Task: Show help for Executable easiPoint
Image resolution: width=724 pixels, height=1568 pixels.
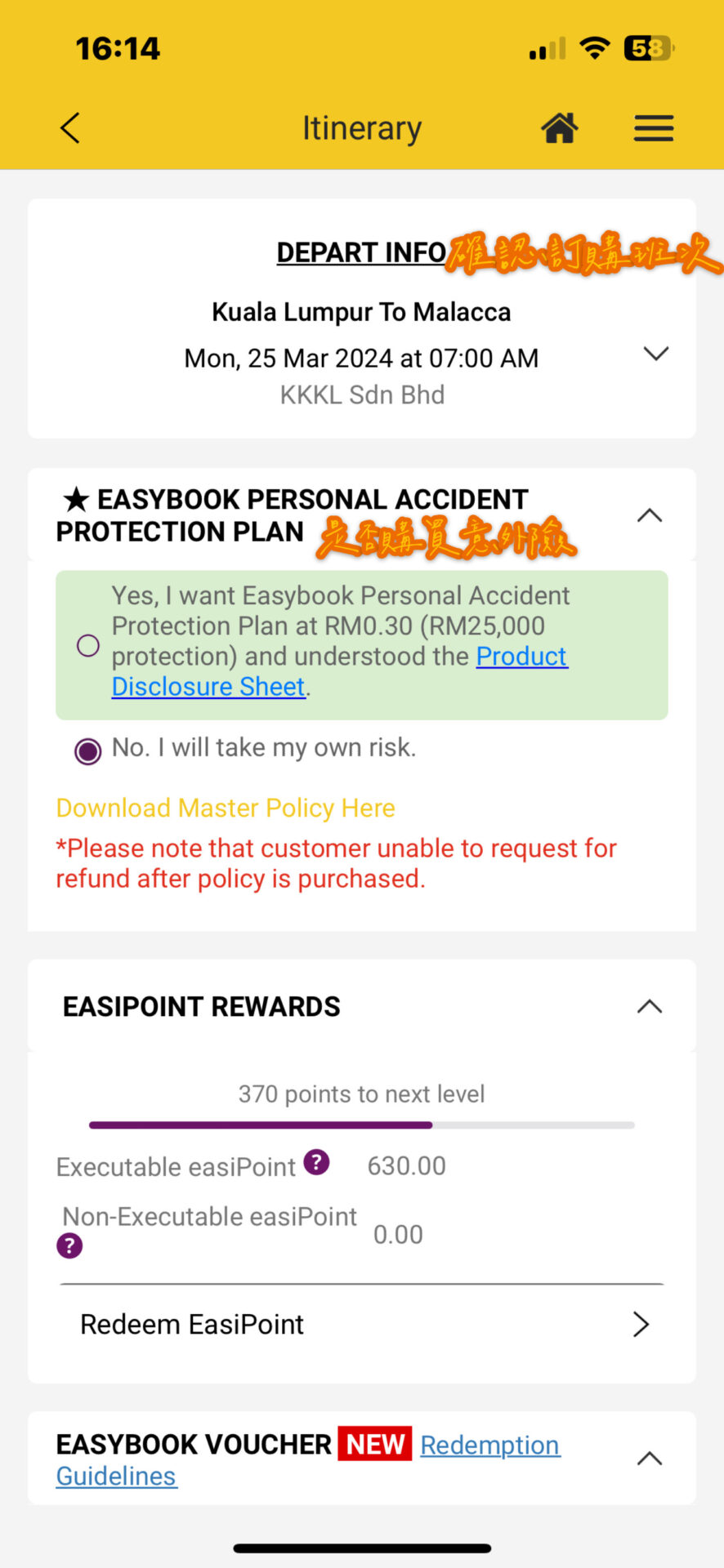Action: [316, 1161]
